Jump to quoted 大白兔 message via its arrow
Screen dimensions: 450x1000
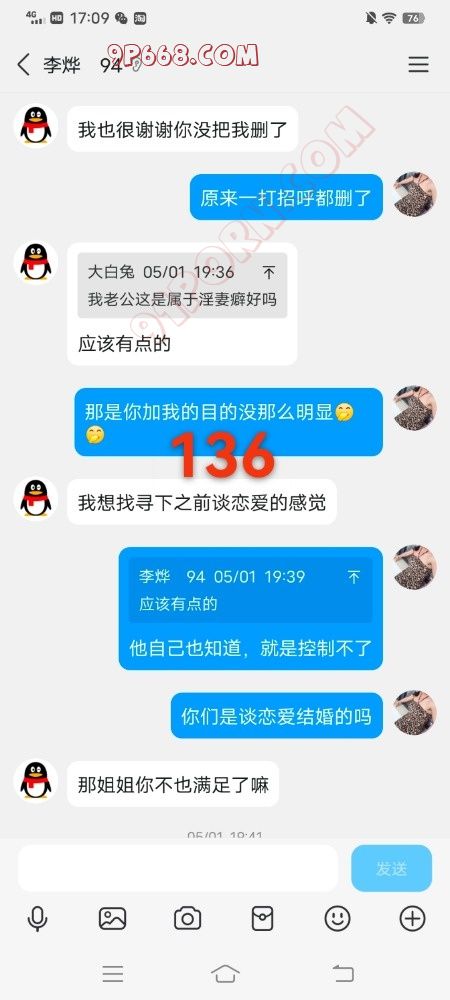point(270,273)
